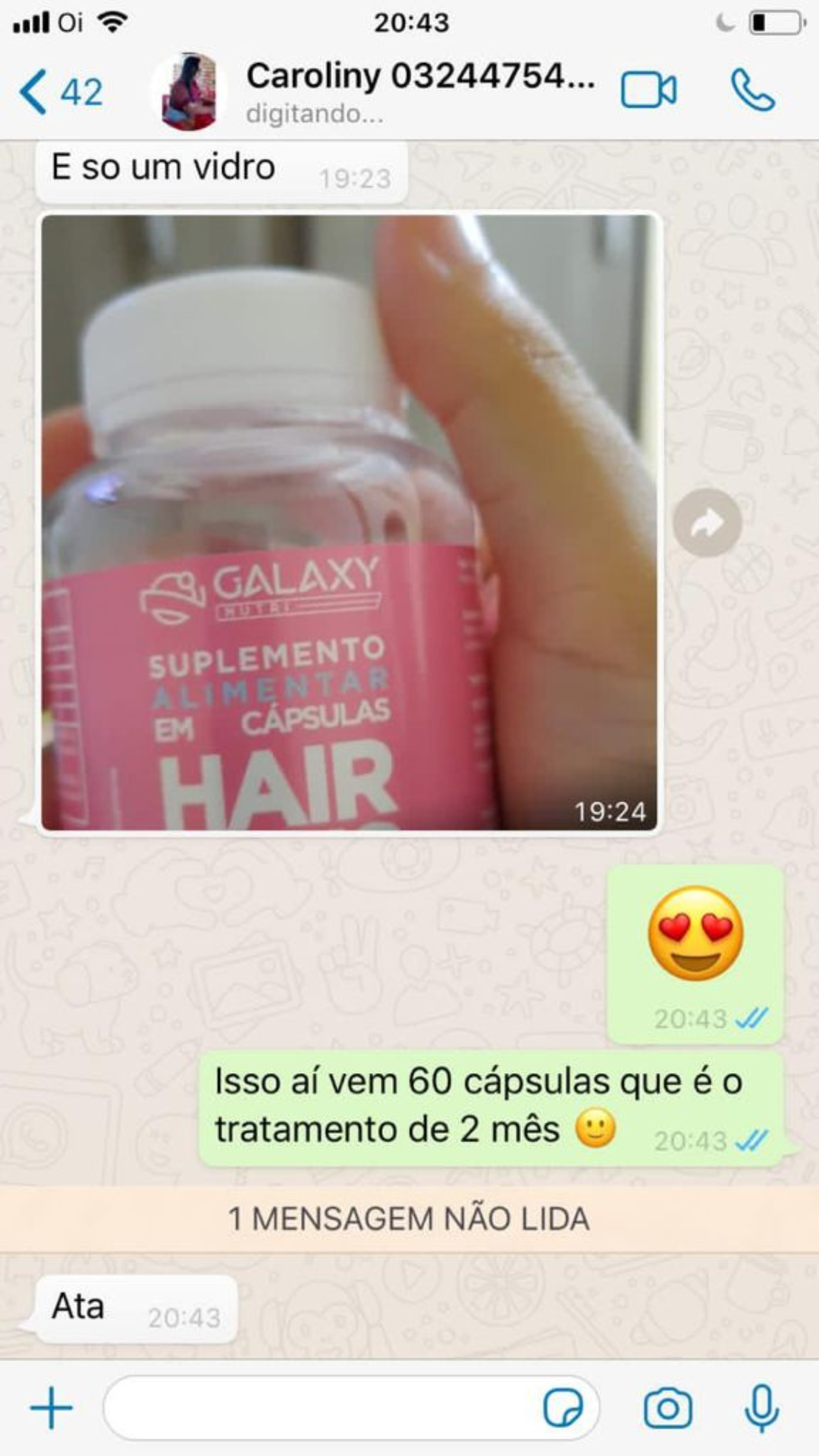Start a video call with Caroliny

click(648, 91)
